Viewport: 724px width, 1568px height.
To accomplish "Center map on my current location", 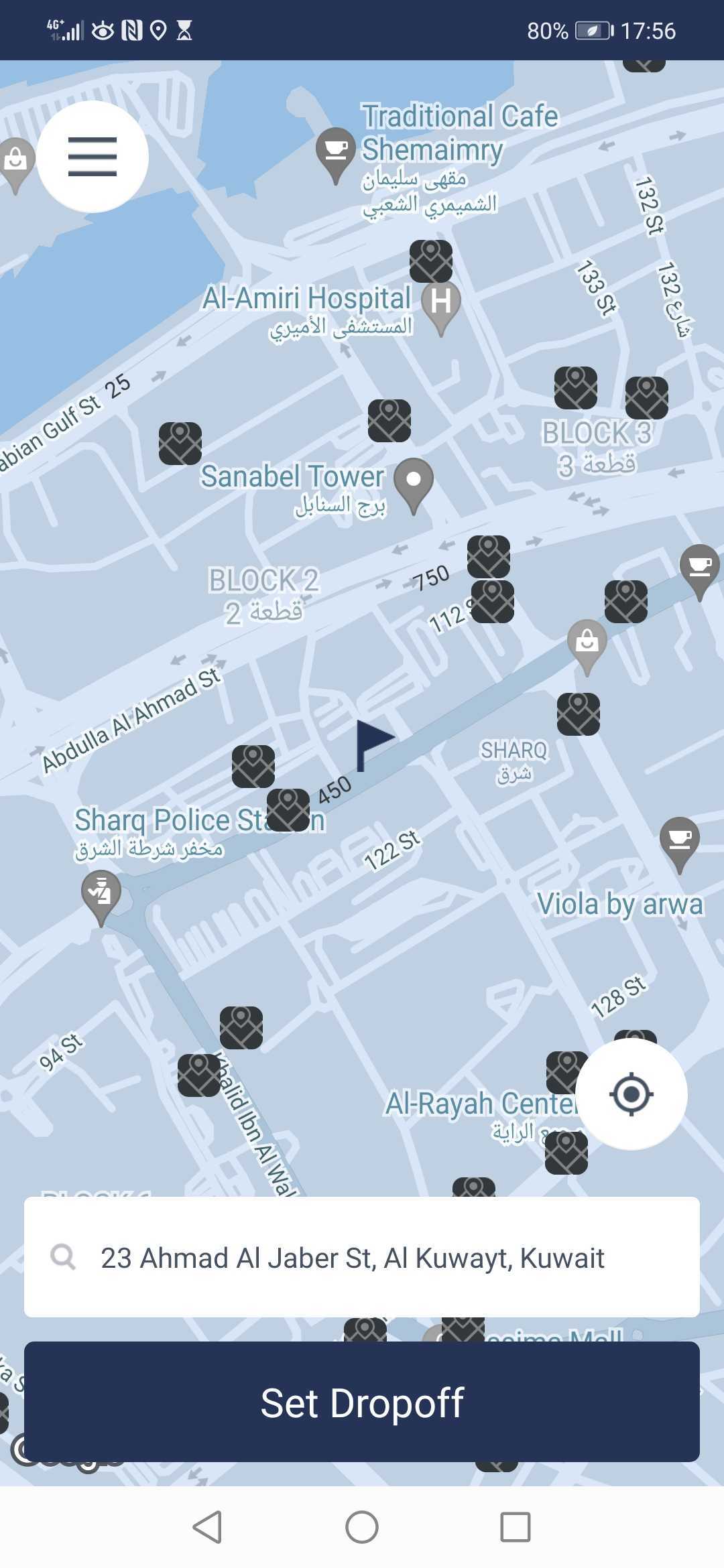I will [631, 1094].
